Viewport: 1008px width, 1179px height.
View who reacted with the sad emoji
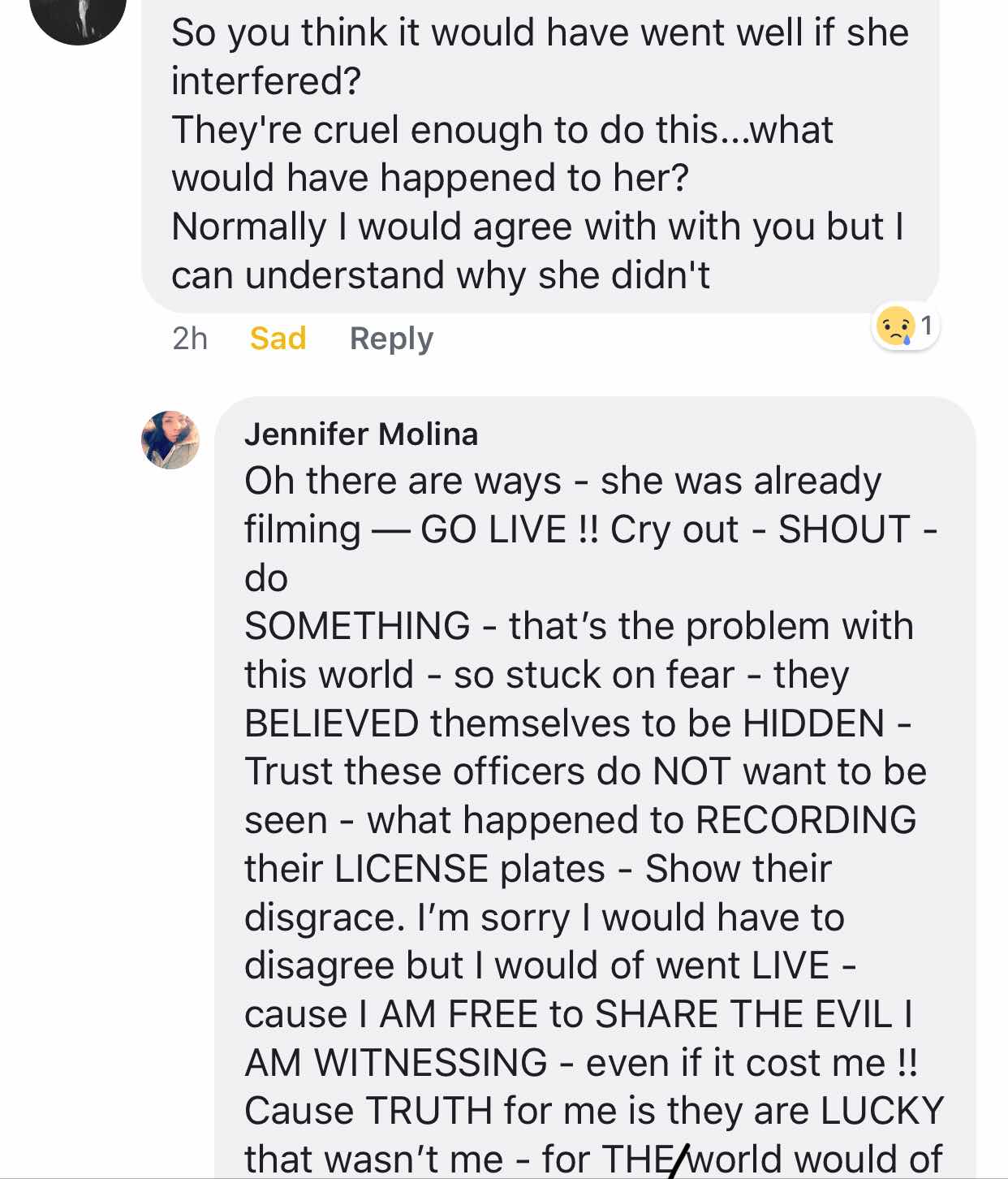pos(905,326)
